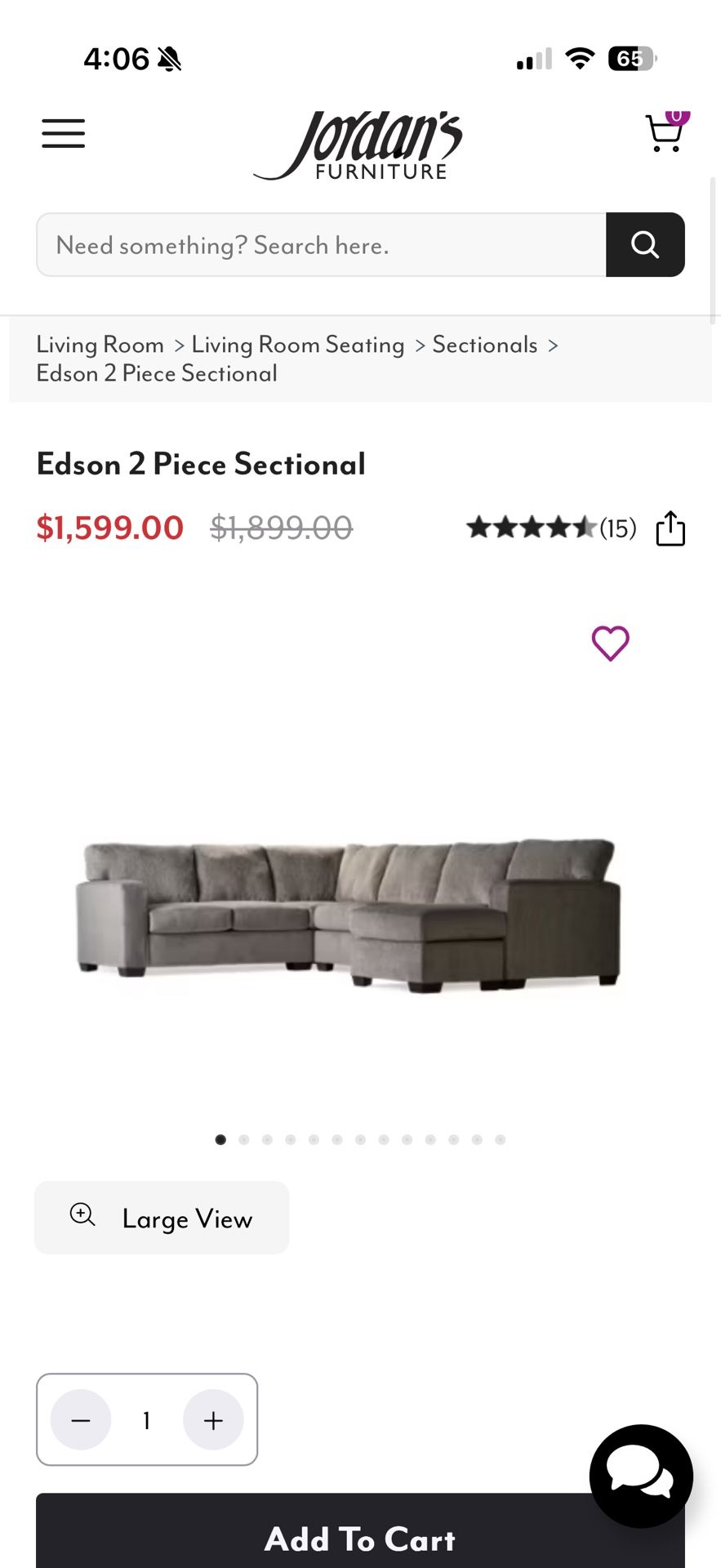721x1568 pixels.
Task: Select the first carousel dot indicator
Action: (x=220, y=1139)
